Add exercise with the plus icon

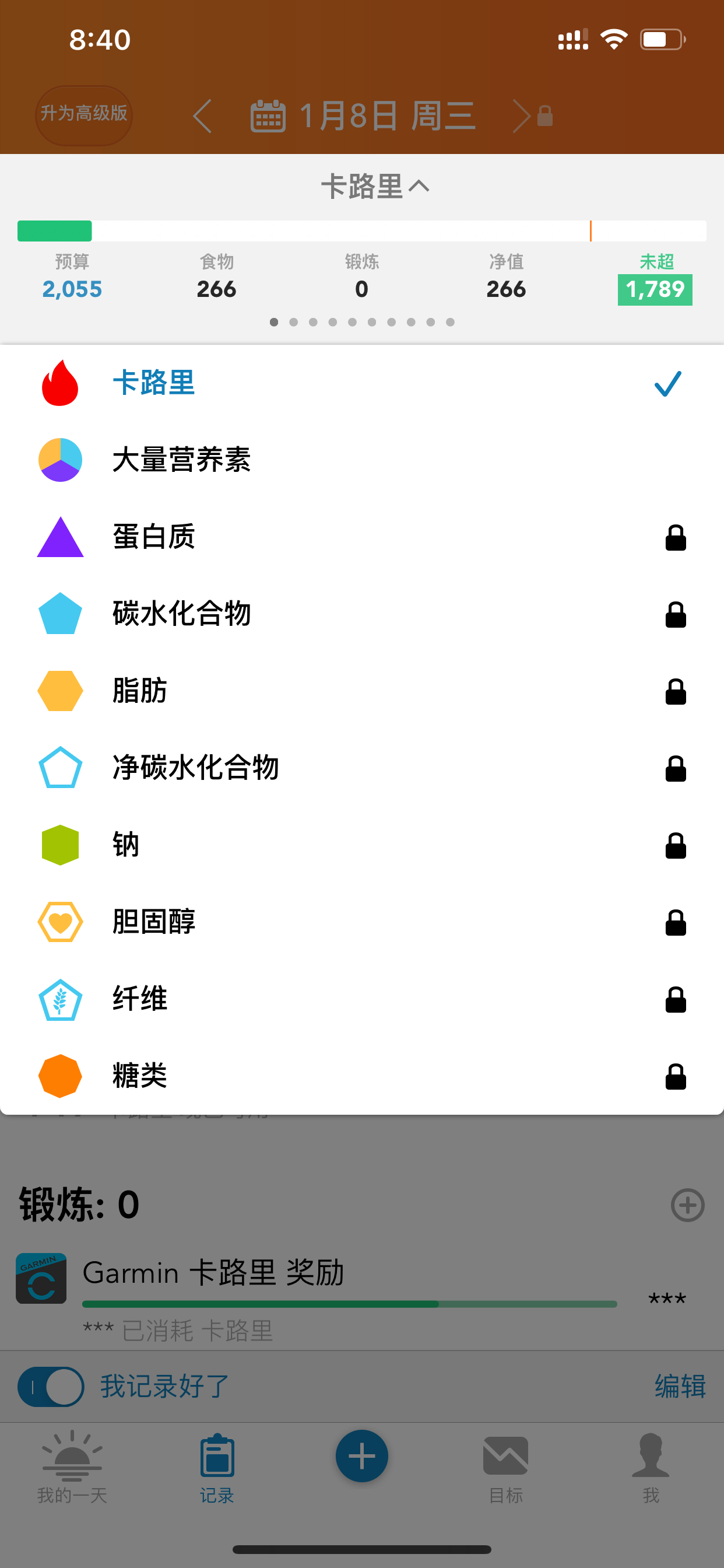[x=687, y=1205]
